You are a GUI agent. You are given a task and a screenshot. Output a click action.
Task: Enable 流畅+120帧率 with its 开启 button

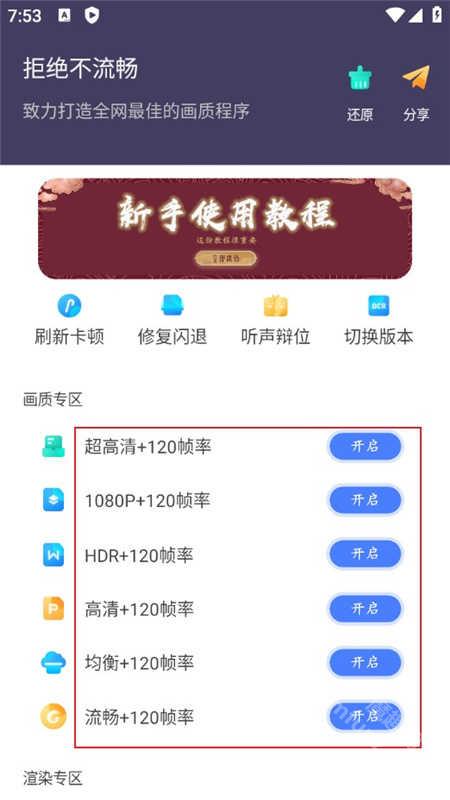point(365,716)
